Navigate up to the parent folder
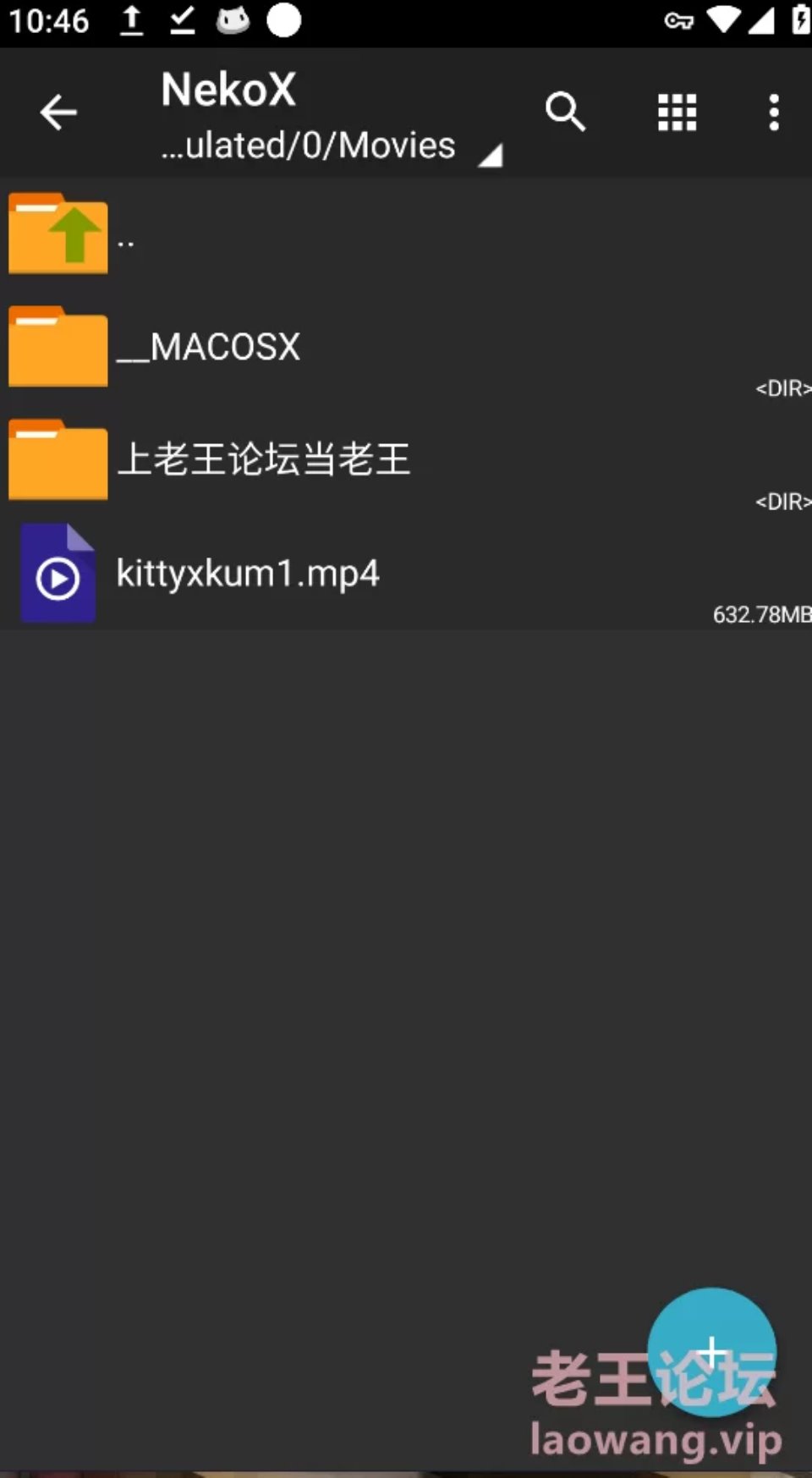The width and height of the screenshot is (812, 1478). tap(406, 234)
